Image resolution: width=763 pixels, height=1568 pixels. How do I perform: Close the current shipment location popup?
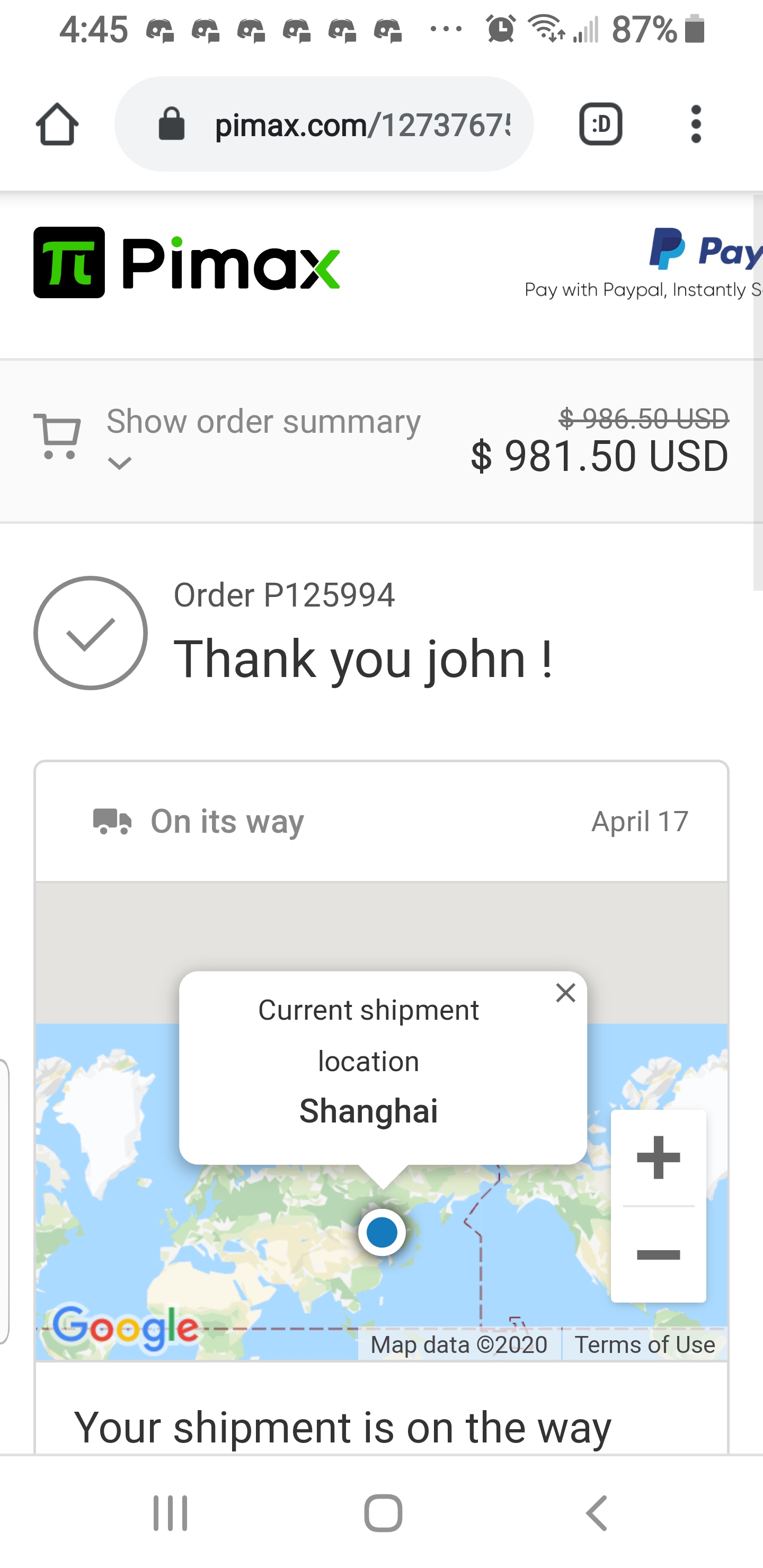click(566, 993)
